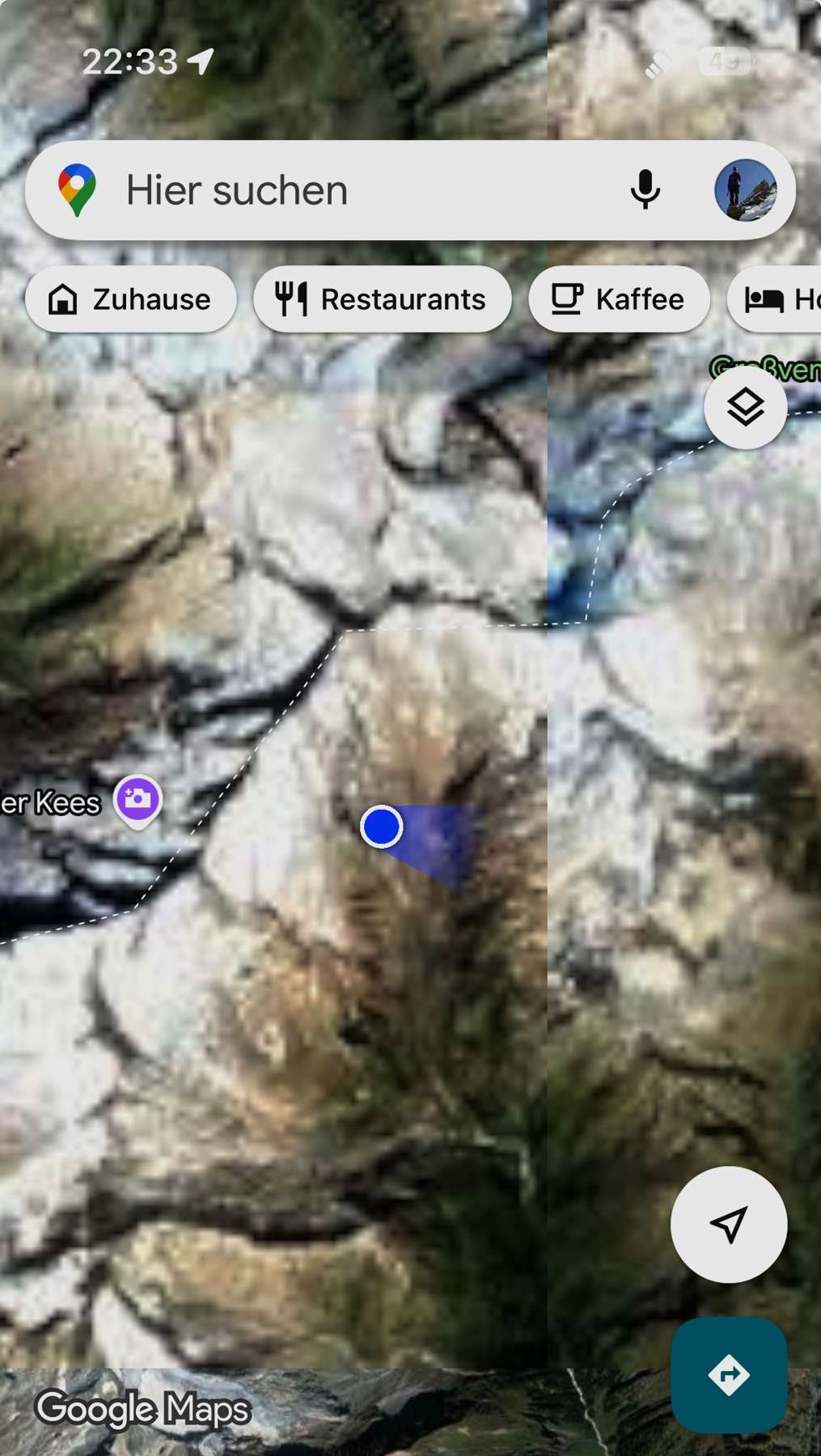The width and height of the screenshot is (821, 1456).
Task: Open the photo pin near Kees
Action: (138, 800)
